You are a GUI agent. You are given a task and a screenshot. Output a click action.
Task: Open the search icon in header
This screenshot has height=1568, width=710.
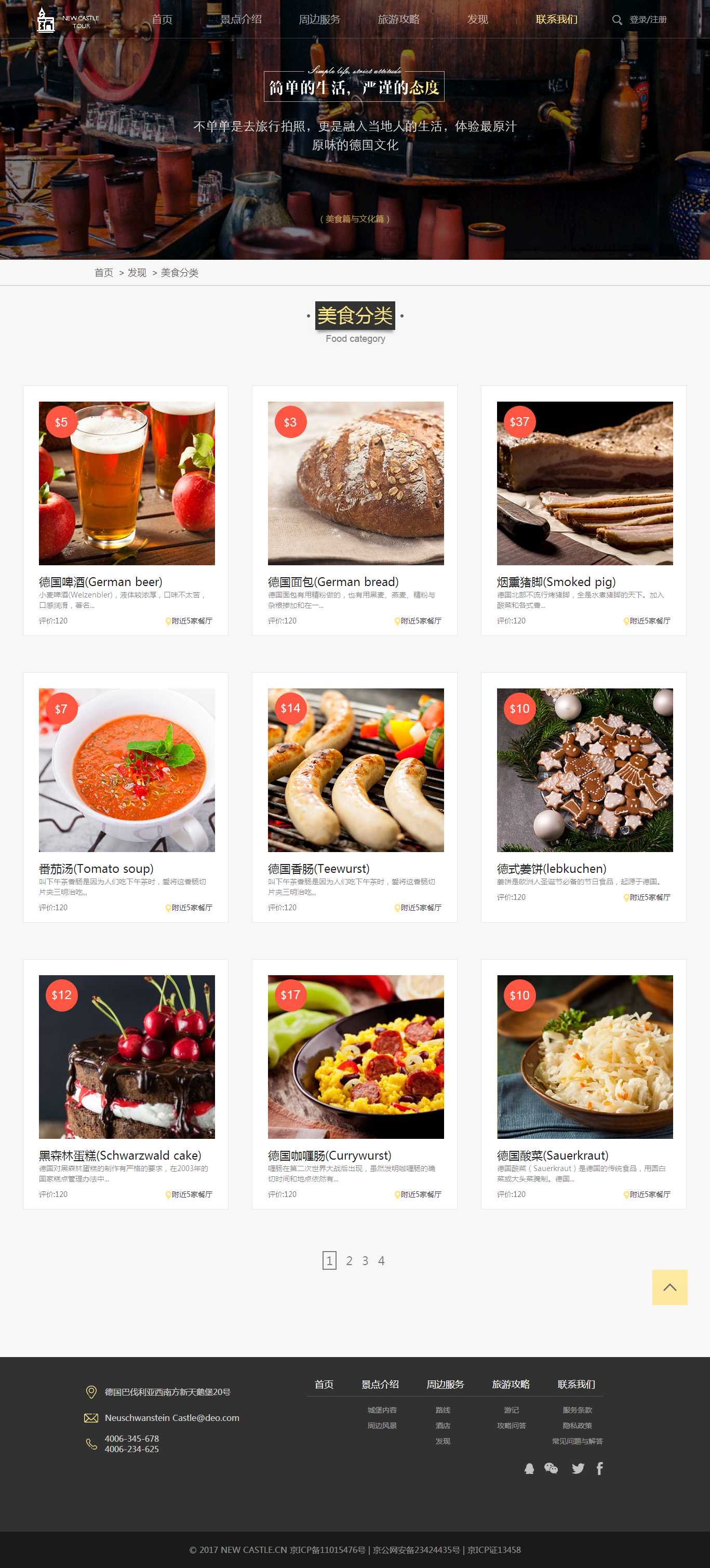[x=617, y=20]
